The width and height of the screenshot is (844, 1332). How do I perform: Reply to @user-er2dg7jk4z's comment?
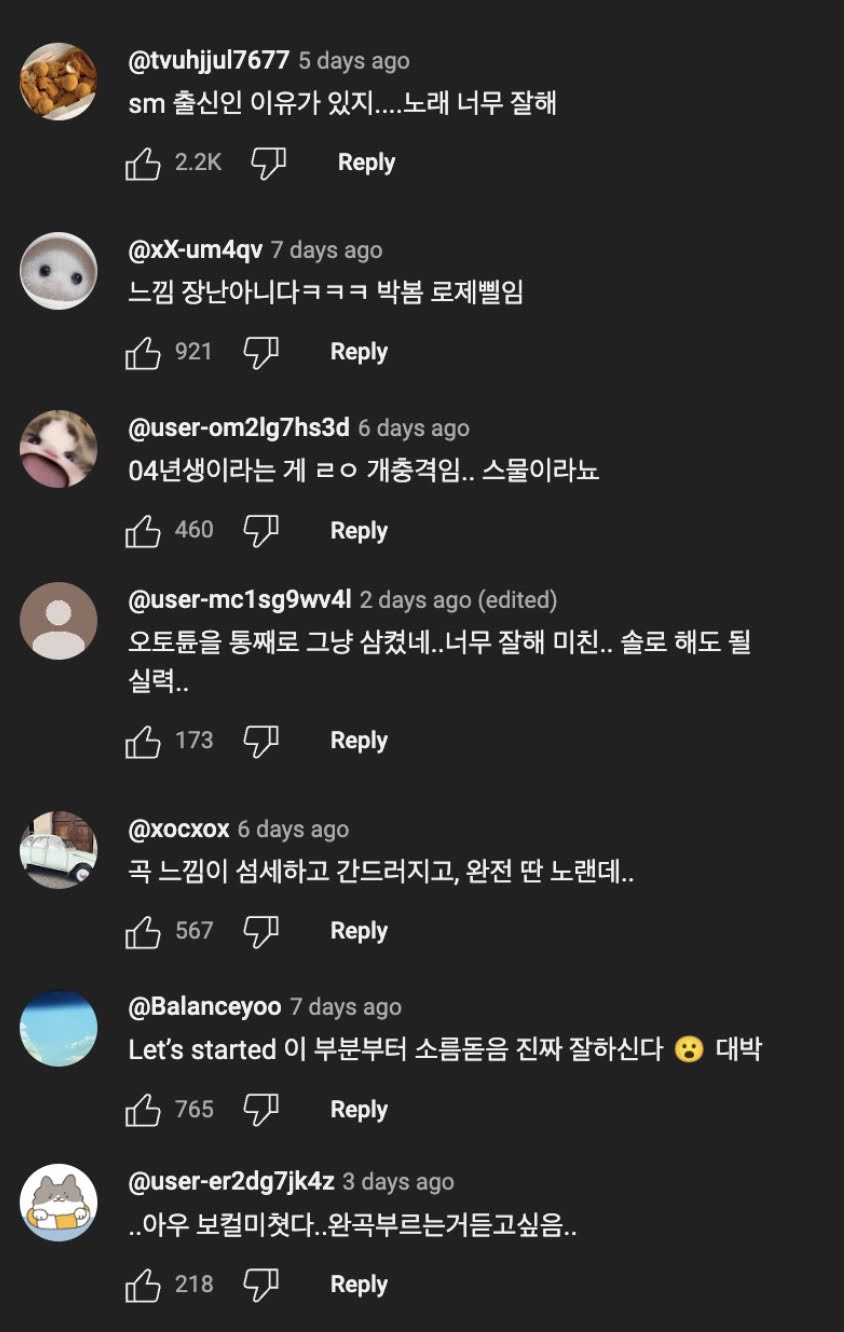(359, 1285)
